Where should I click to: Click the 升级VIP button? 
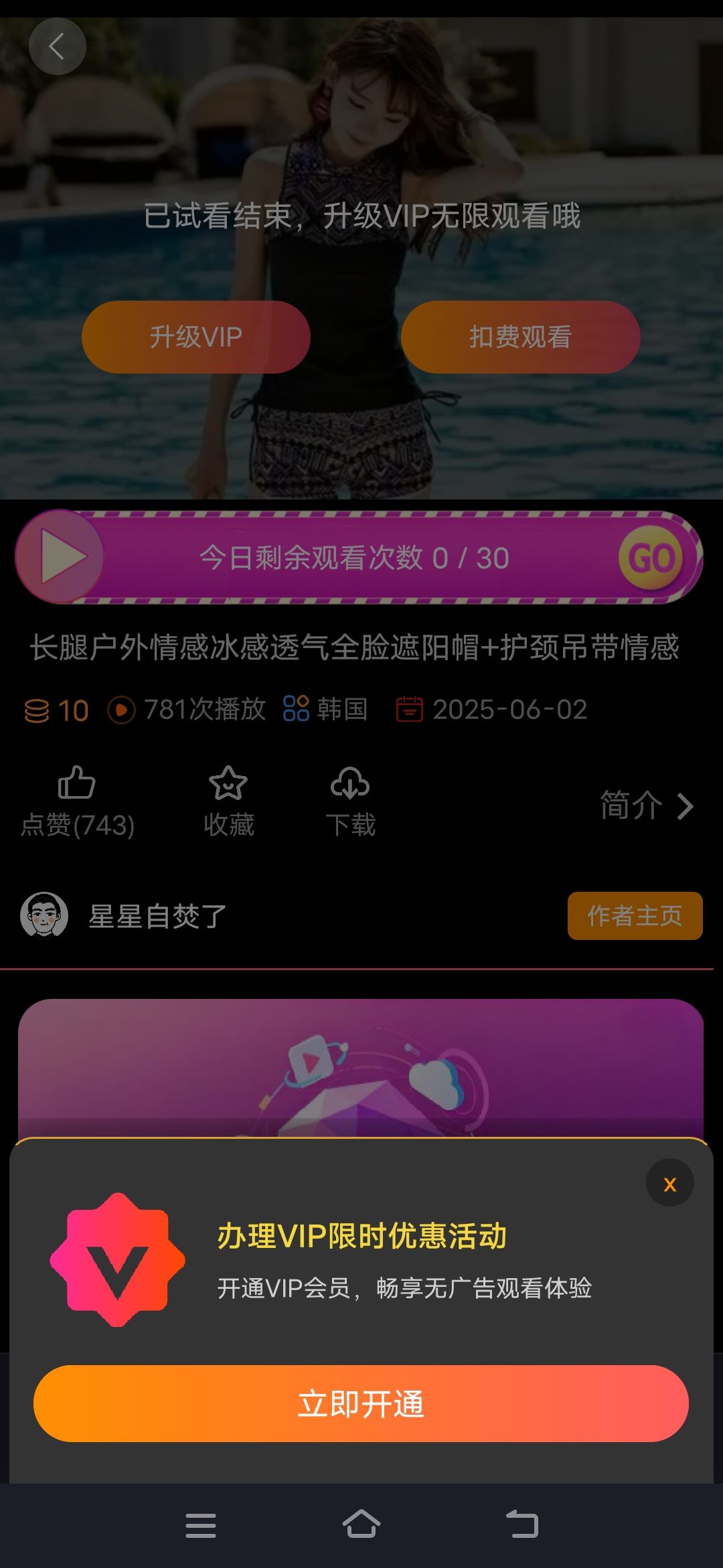pyautogui.click(x=195, y=337)
